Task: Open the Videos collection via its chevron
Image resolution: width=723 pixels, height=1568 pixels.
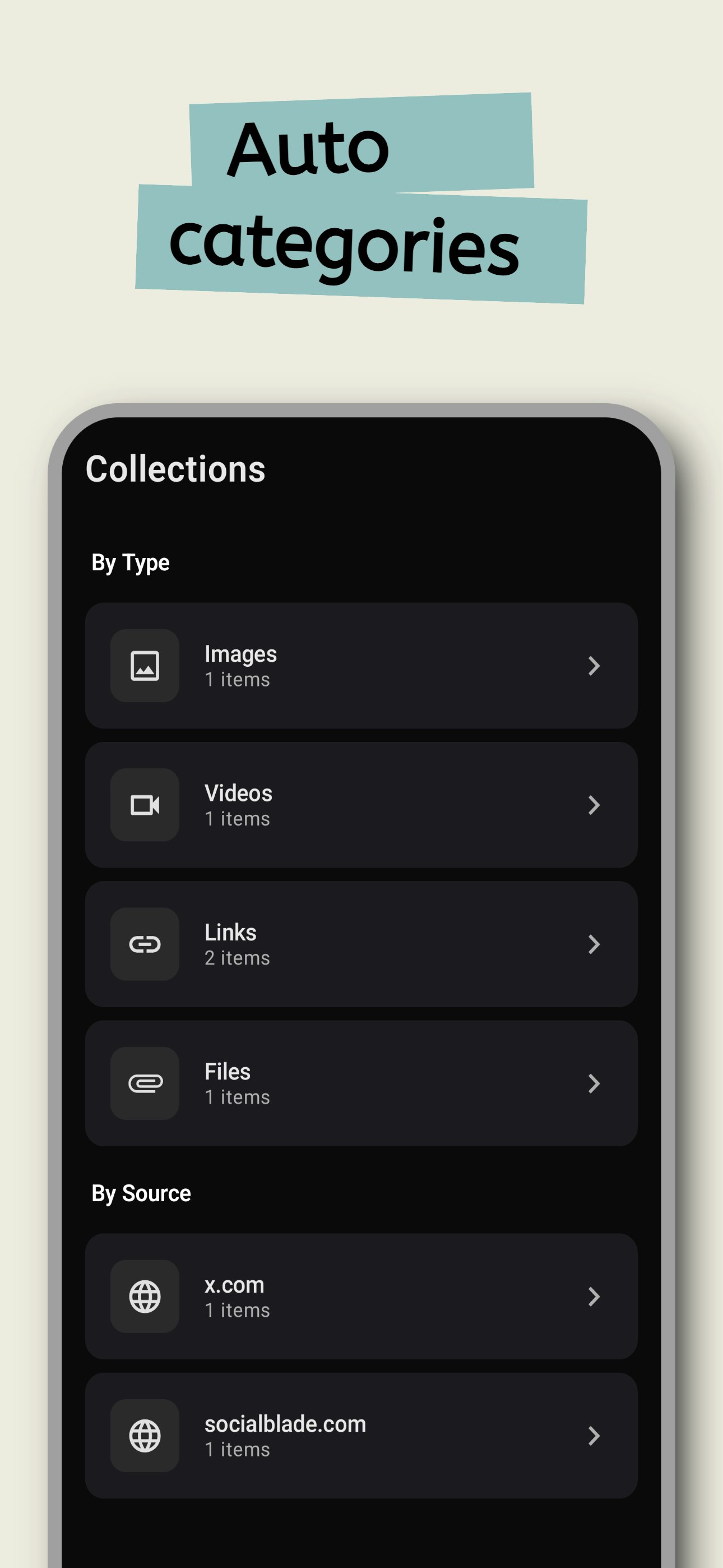Action: coord(595,805)
